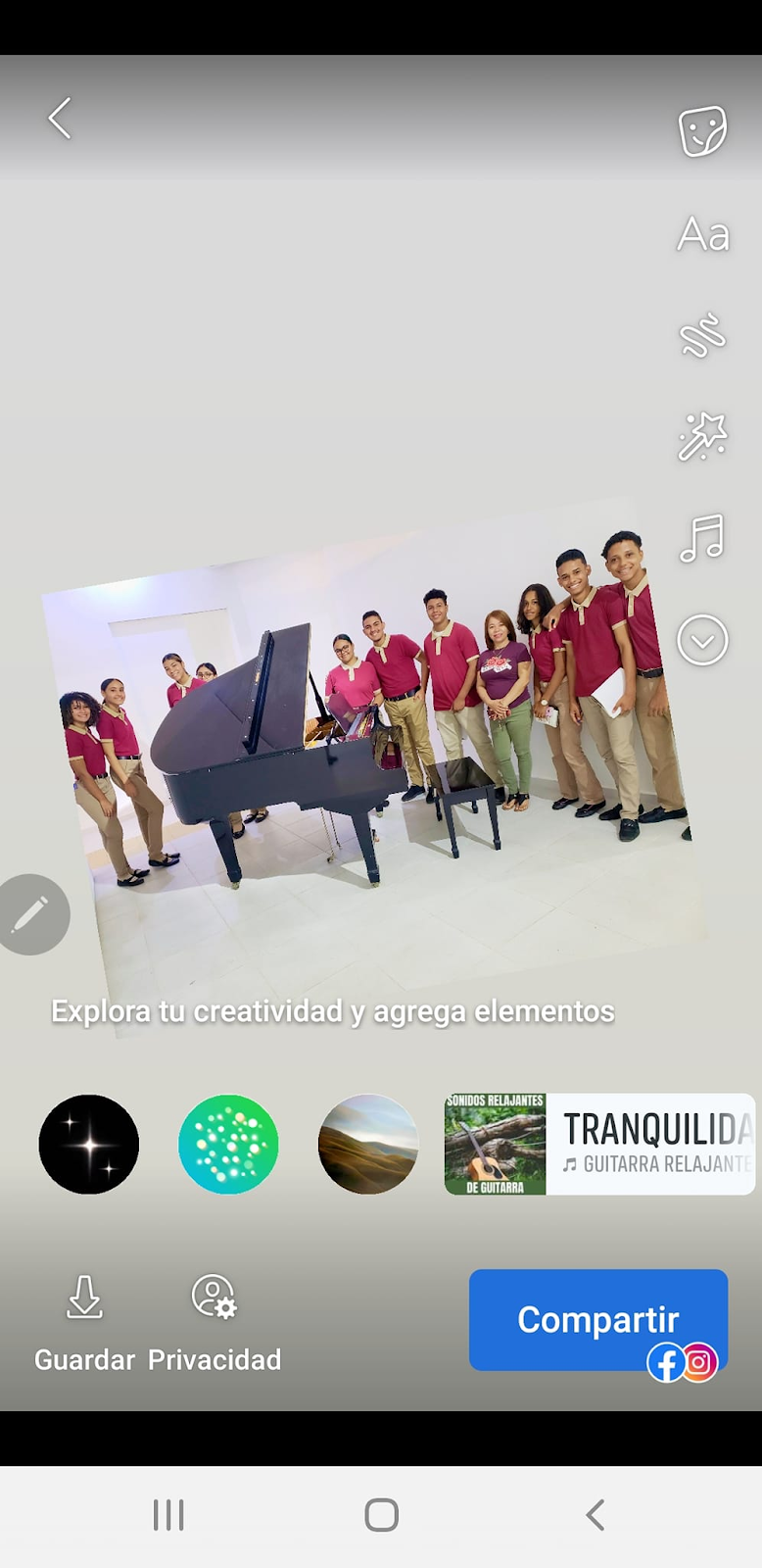Share the story with Compartir
This screenshot has height=1568, width=762.
[x=597, y=1319]
